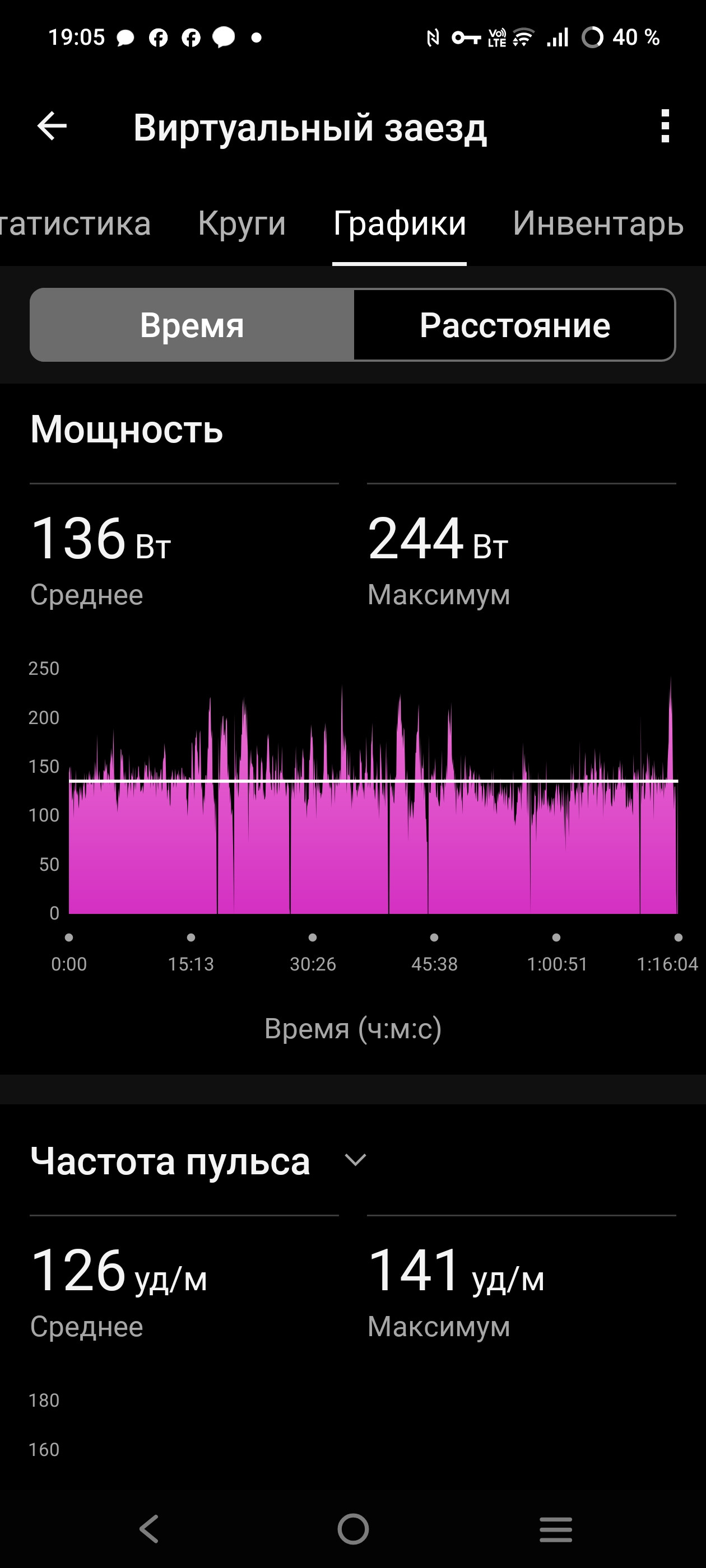706x1568 pixels.
Task: Tap the system home button
Action: pyautogui.click(x=354, y=1529)
